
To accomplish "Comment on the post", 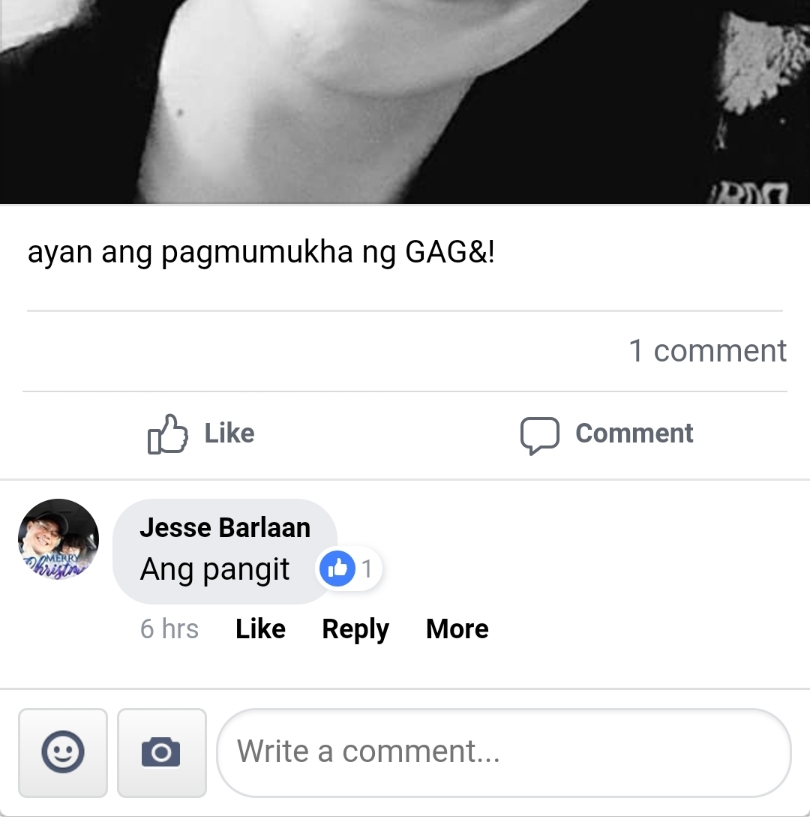I will [x=606, y=434].
